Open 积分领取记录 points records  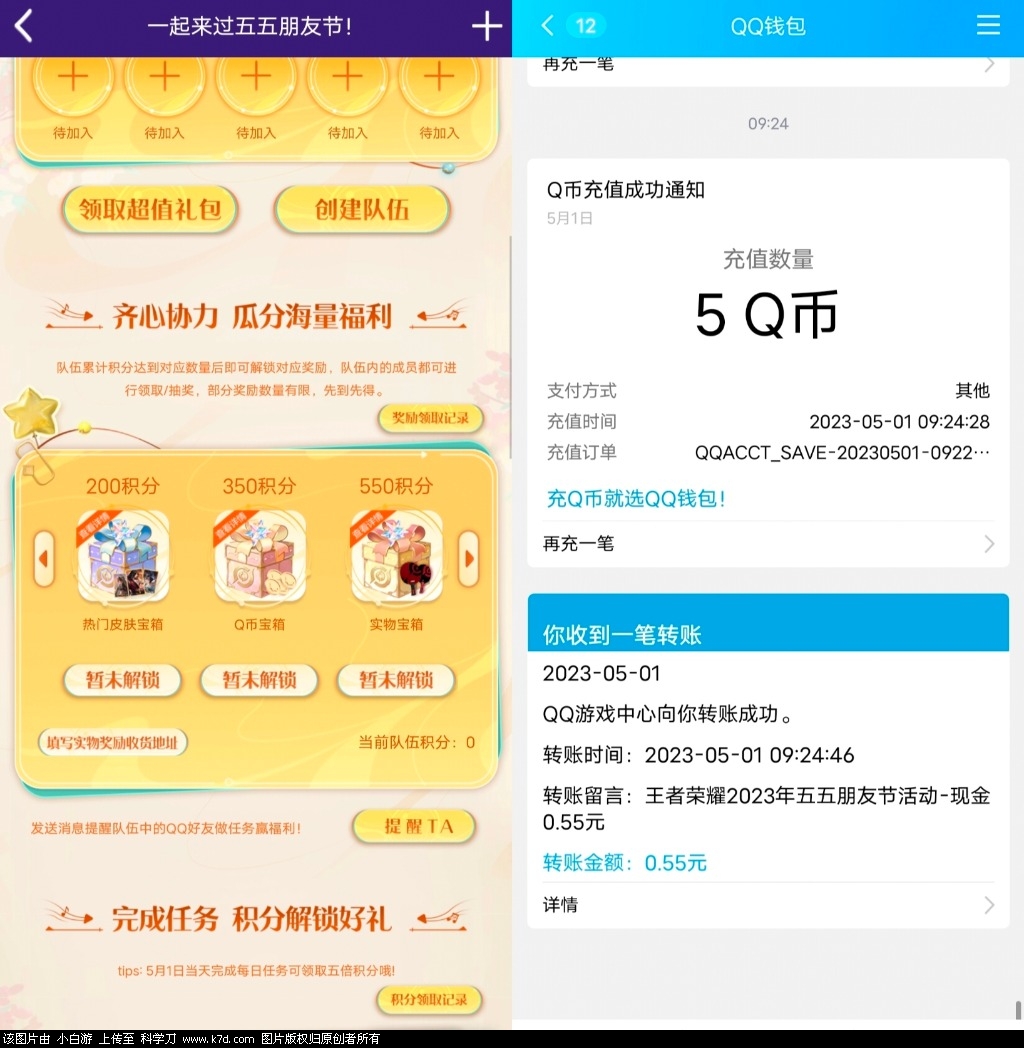click(430, 999)
